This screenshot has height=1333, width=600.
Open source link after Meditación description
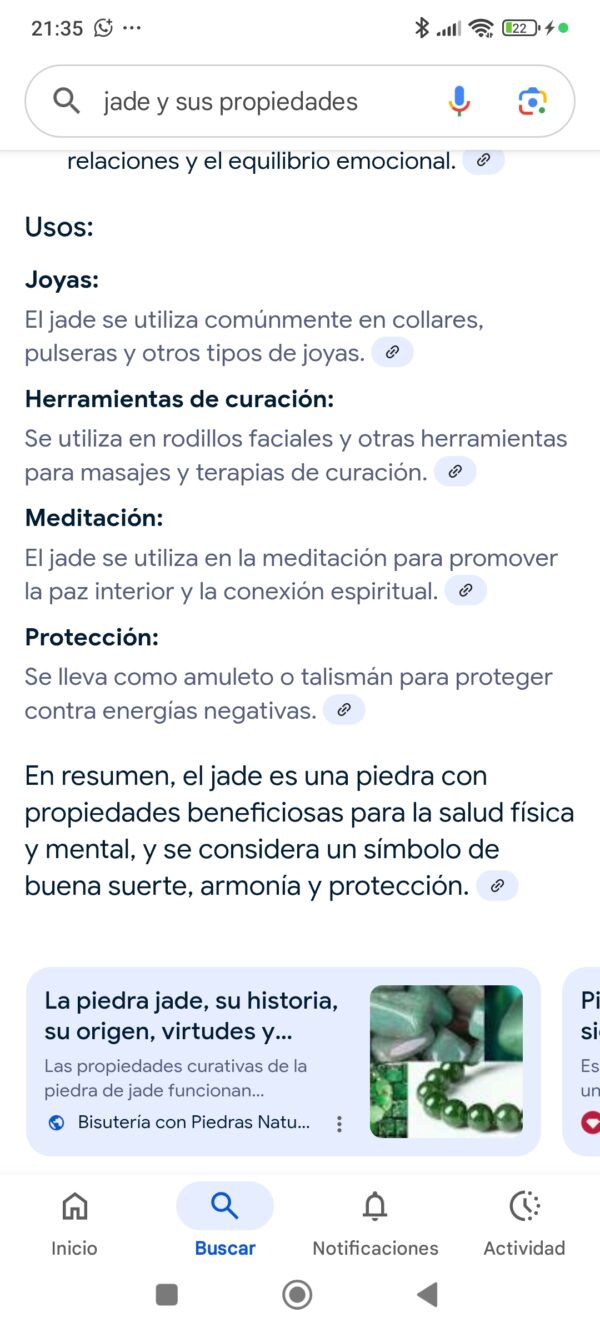pos(465,591)
